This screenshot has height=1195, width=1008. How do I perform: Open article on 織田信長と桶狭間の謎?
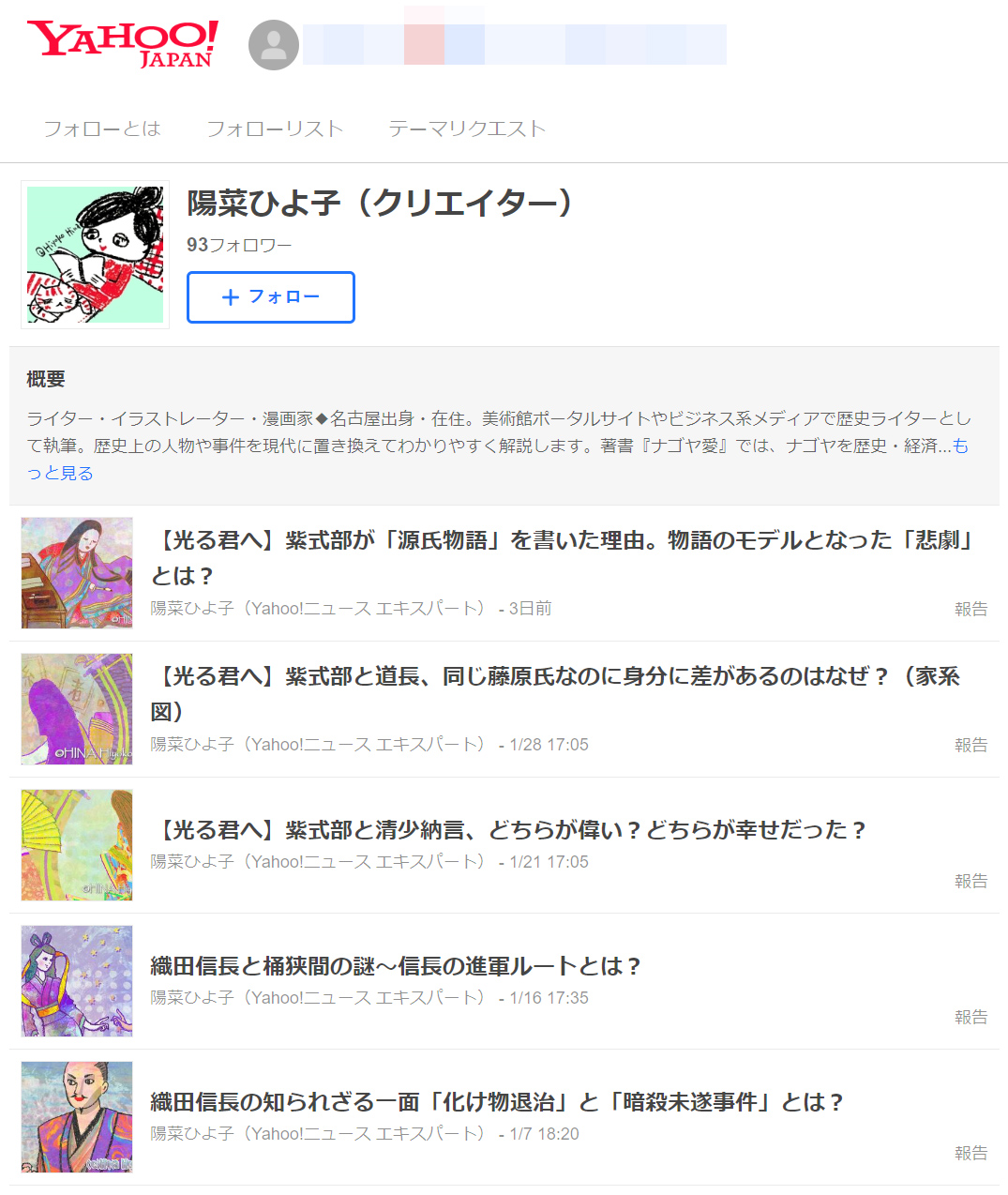pyautogui.click(x=396, y=966)
